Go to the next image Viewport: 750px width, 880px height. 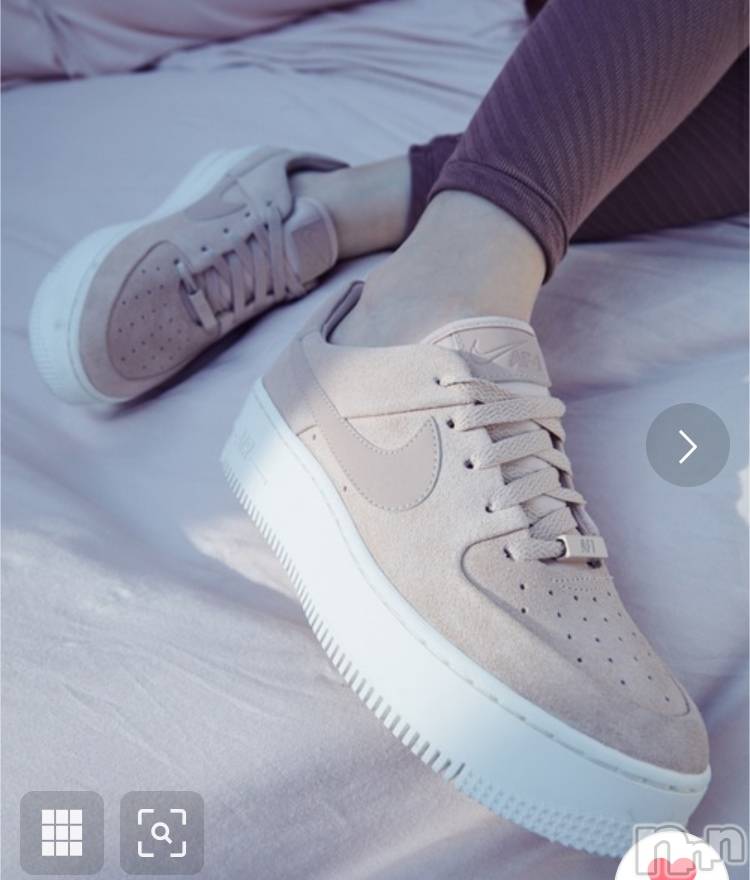(x=687, y=446)
